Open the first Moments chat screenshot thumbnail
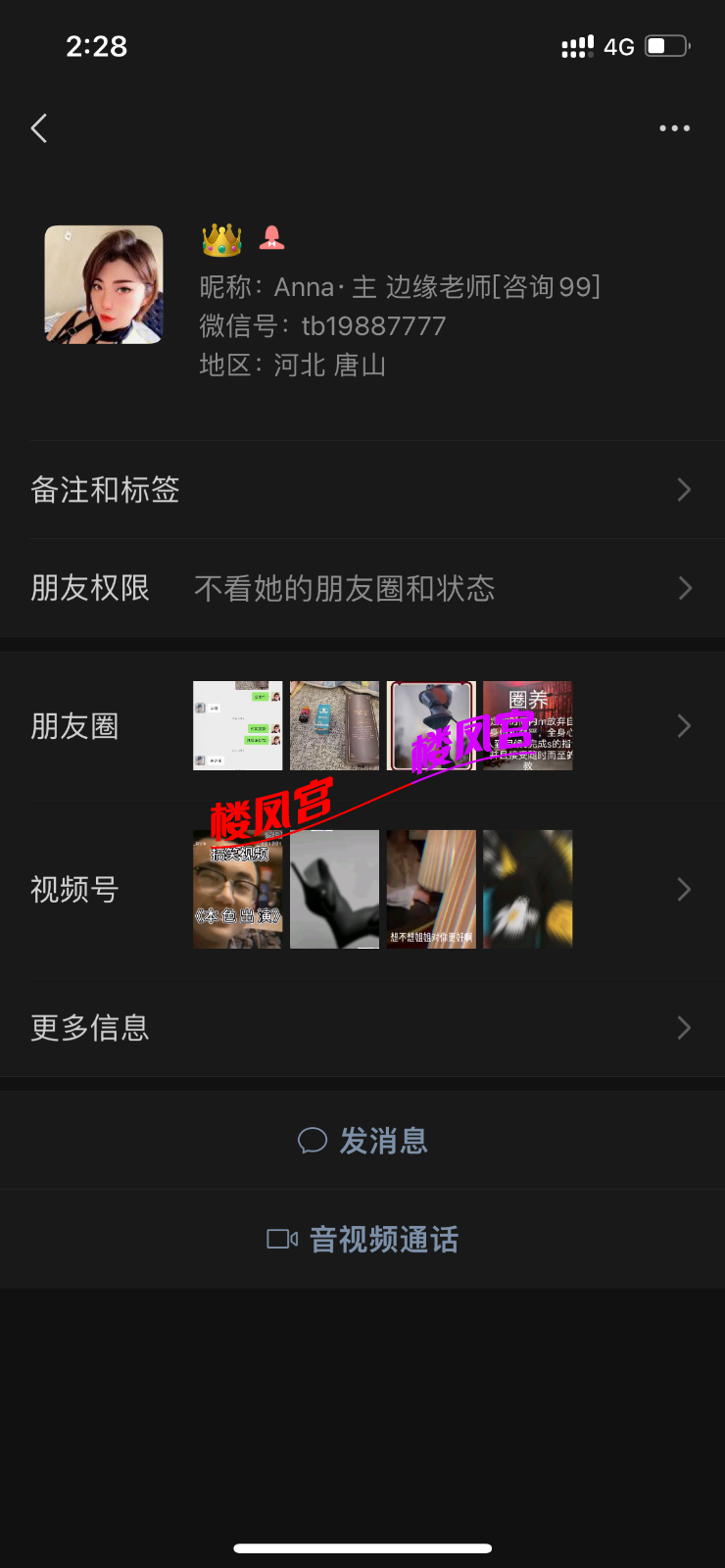This screenshot has width=725, height=1568. [x=237, y=725]
